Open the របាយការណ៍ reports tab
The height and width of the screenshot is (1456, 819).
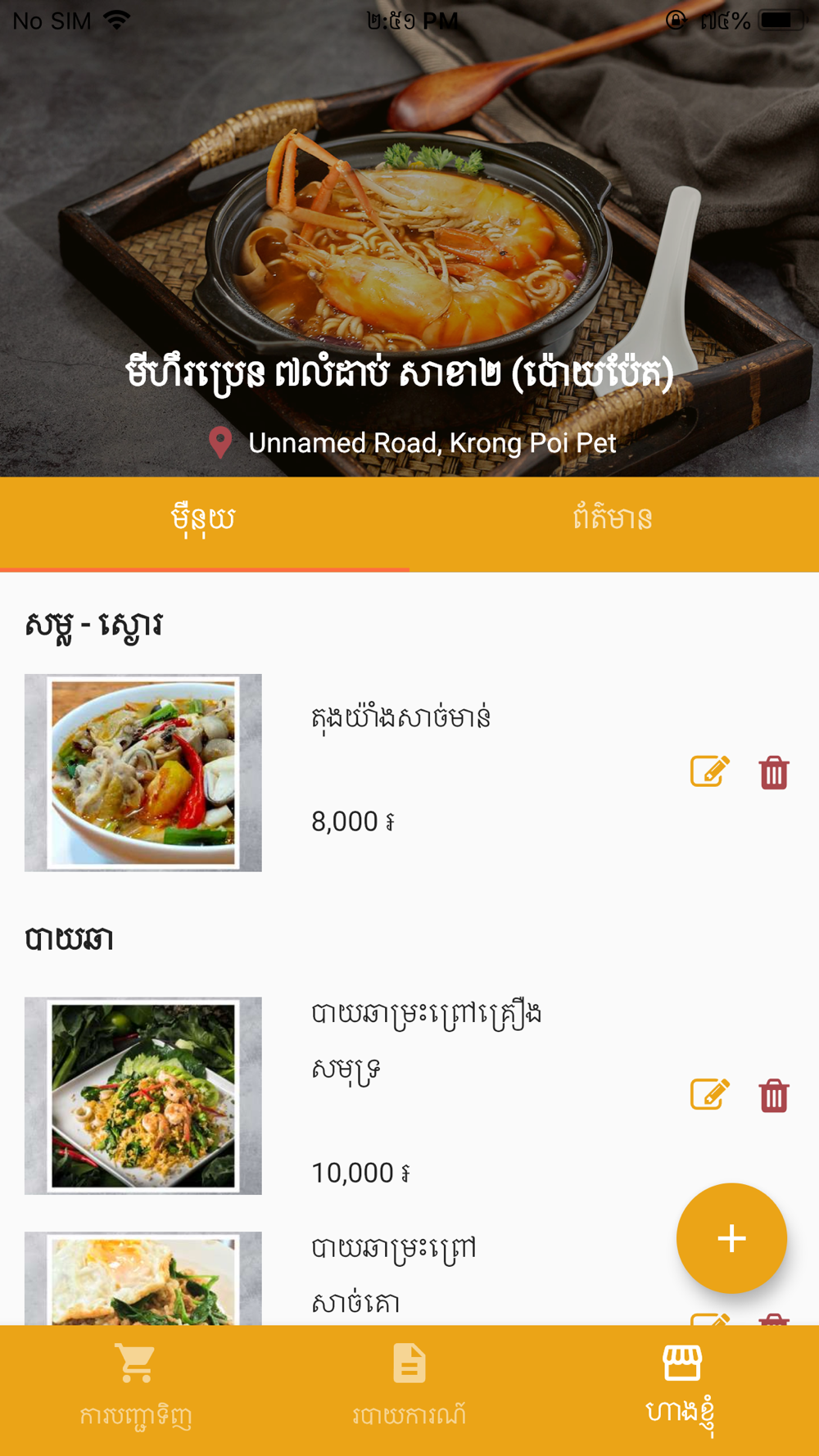409,1386
